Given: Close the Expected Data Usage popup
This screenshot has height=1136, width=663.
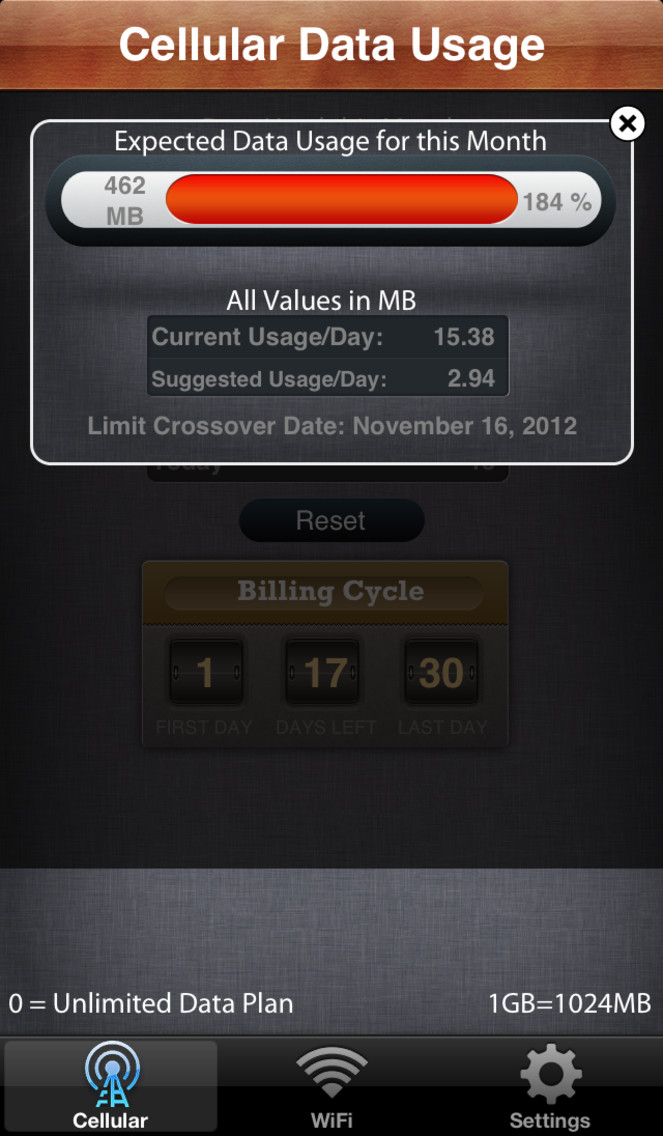Looking at the screenshot, I should point(627,124).
